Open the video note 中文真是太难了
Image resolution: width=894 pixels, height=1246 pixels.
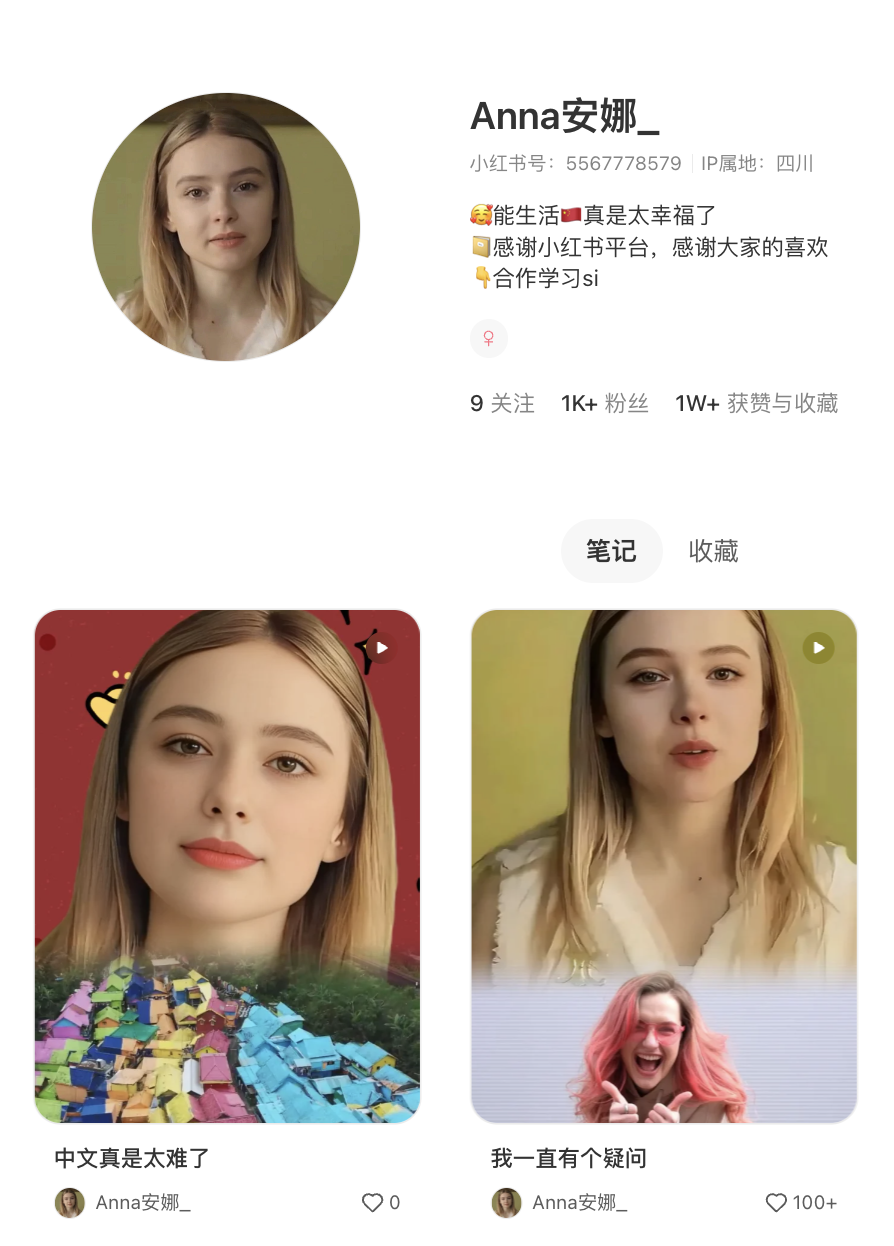227,866
